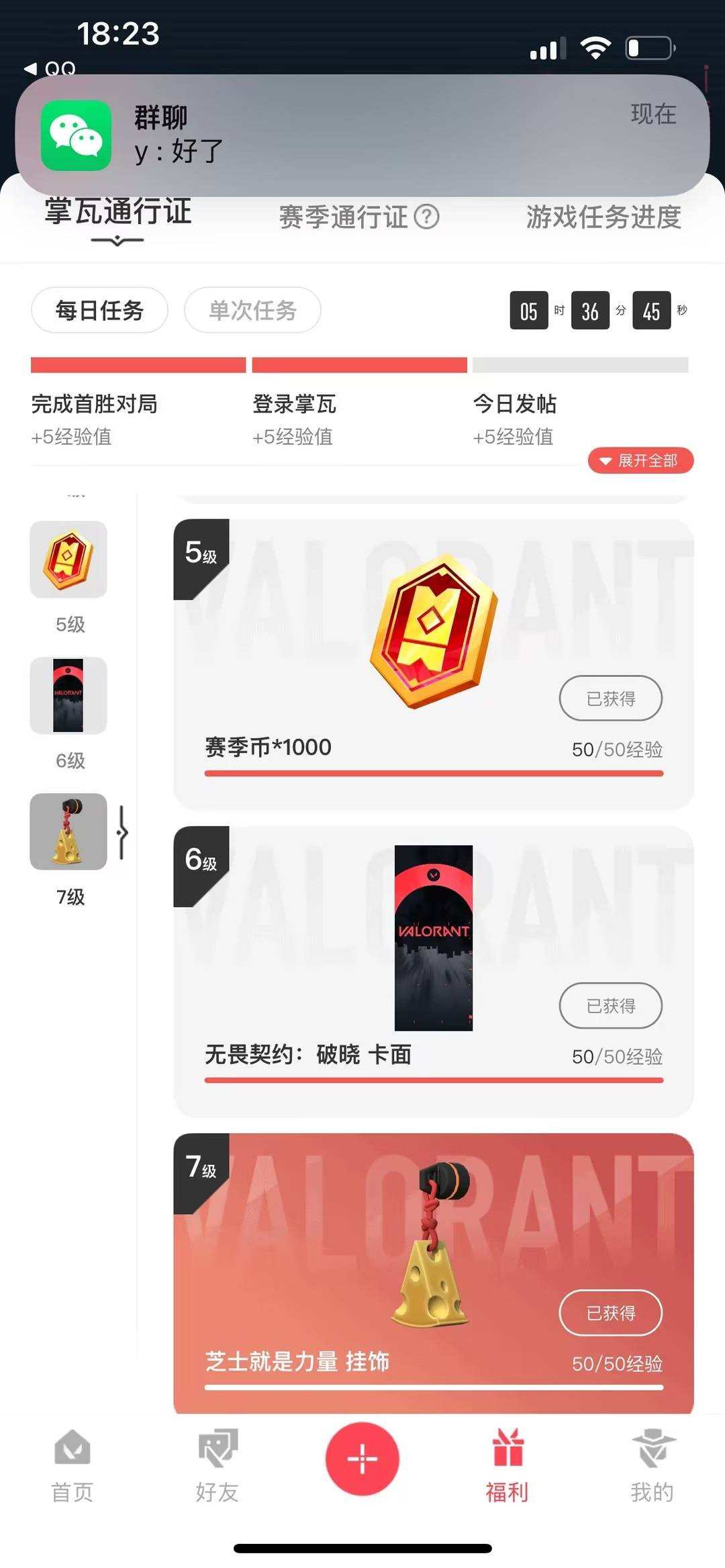Click 已获得 on 赛季币*1000 reward
Viewport: 725px width, 1568px height.
pos(610,698)
